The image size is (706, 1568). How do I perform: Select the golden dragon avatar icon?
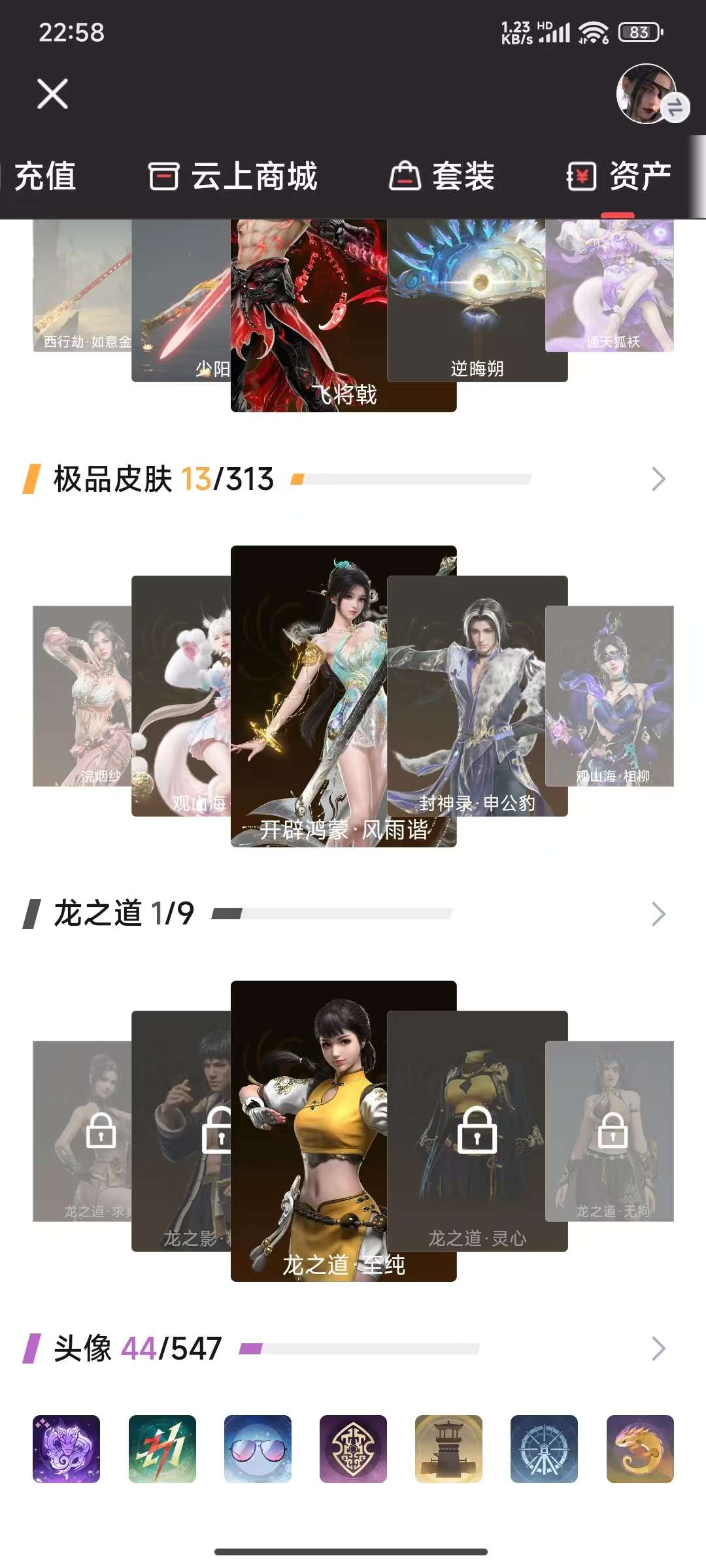click(639, 1448)
